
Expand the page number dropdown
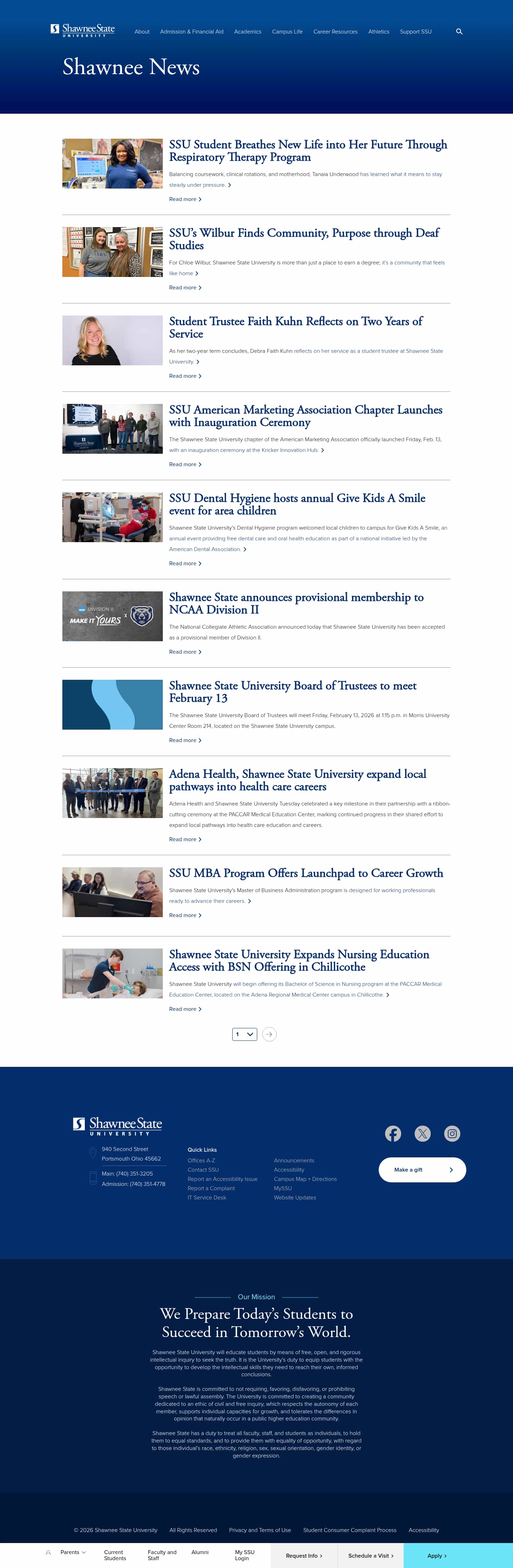point(245,1034)
